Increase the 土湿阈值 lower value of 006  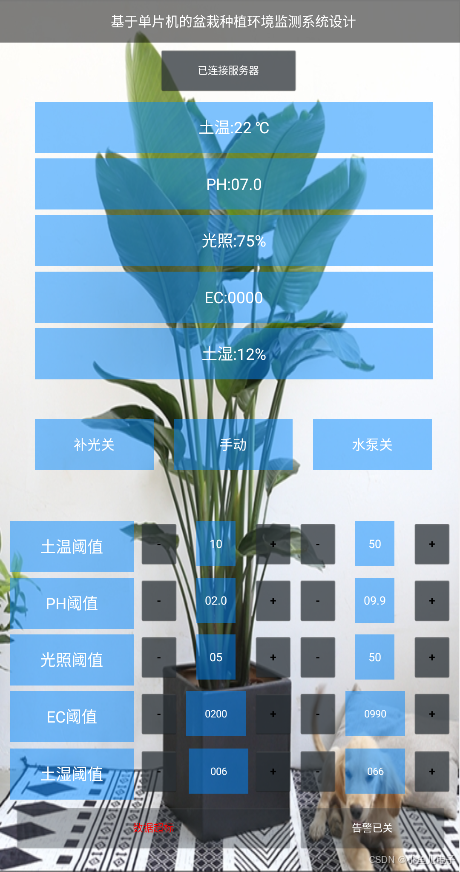coord(273,771)
